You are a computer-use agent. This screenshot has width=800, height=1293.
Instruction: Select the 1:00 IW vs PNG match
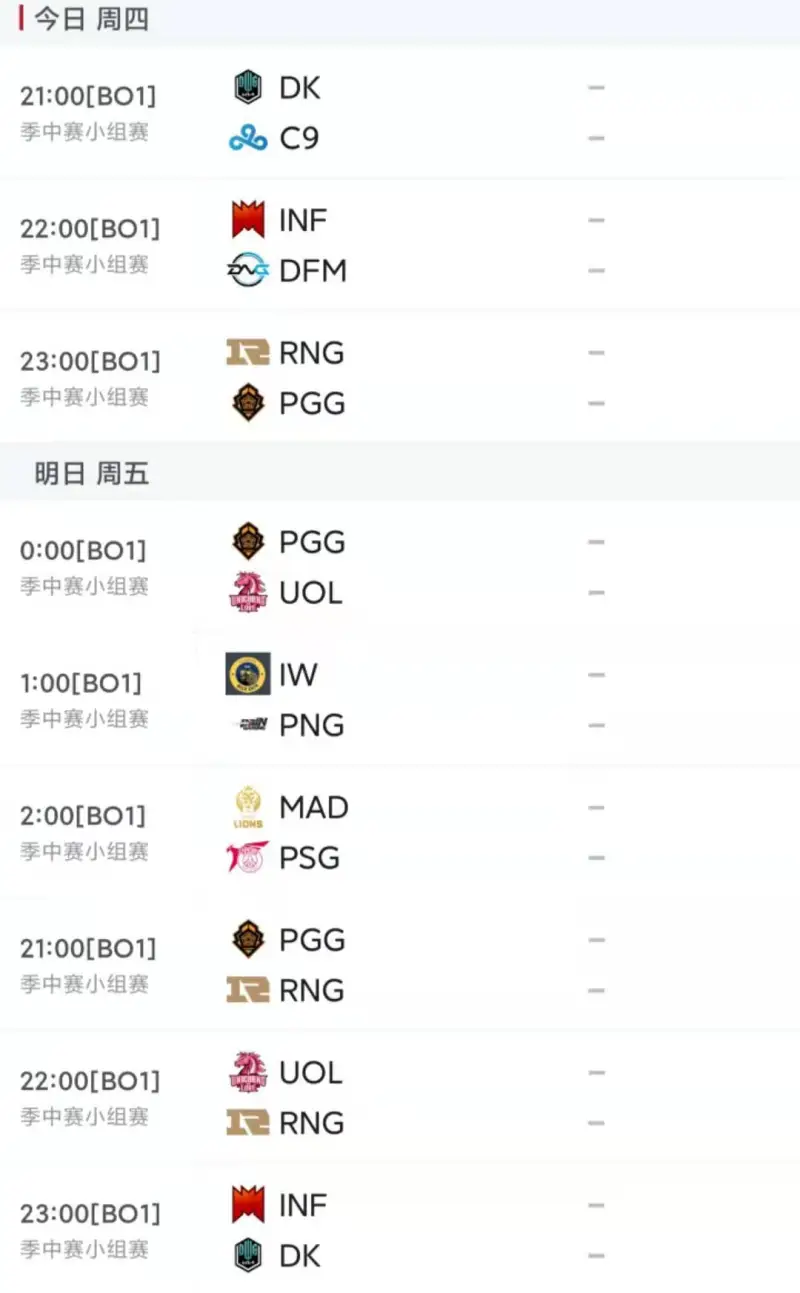400,699
